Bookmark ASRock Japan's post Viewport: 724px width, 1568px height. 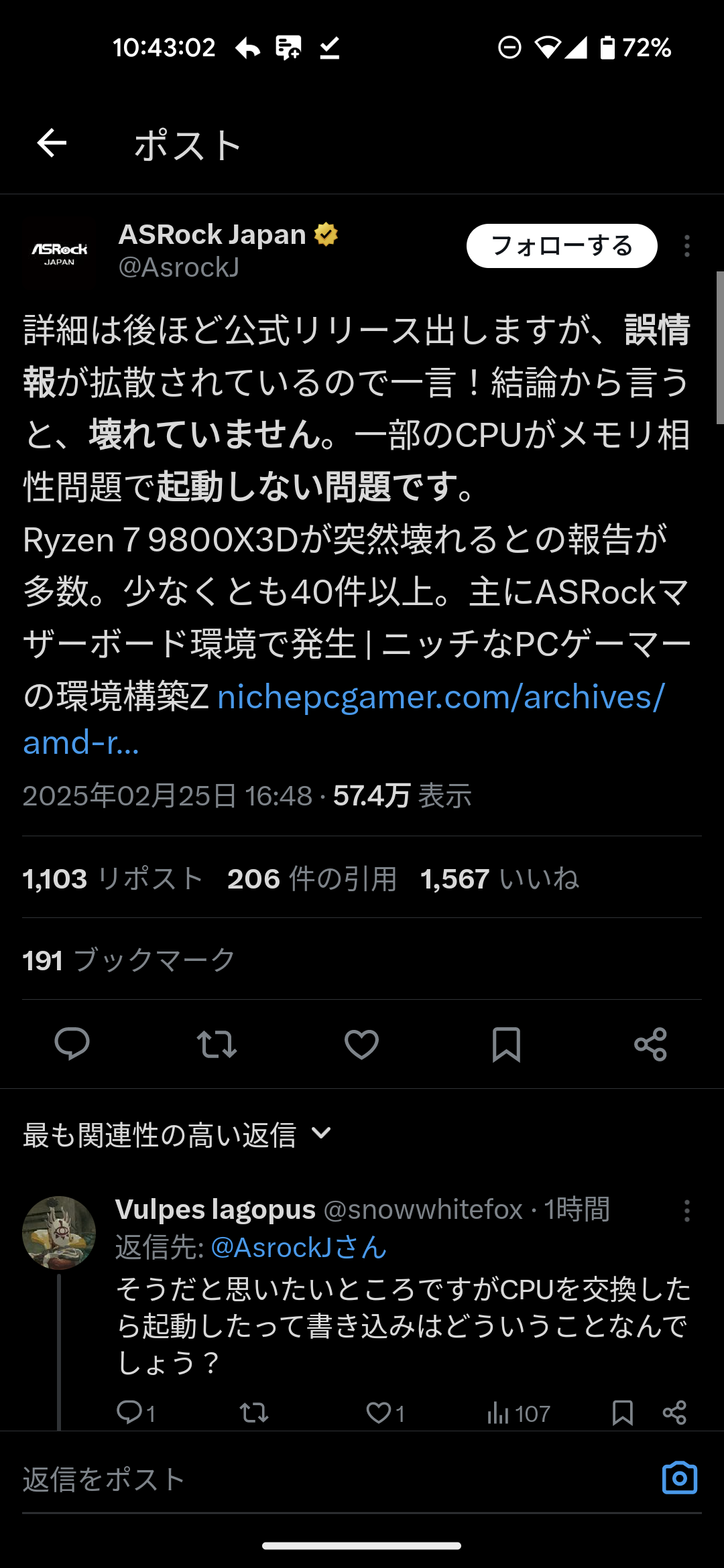506,1044
